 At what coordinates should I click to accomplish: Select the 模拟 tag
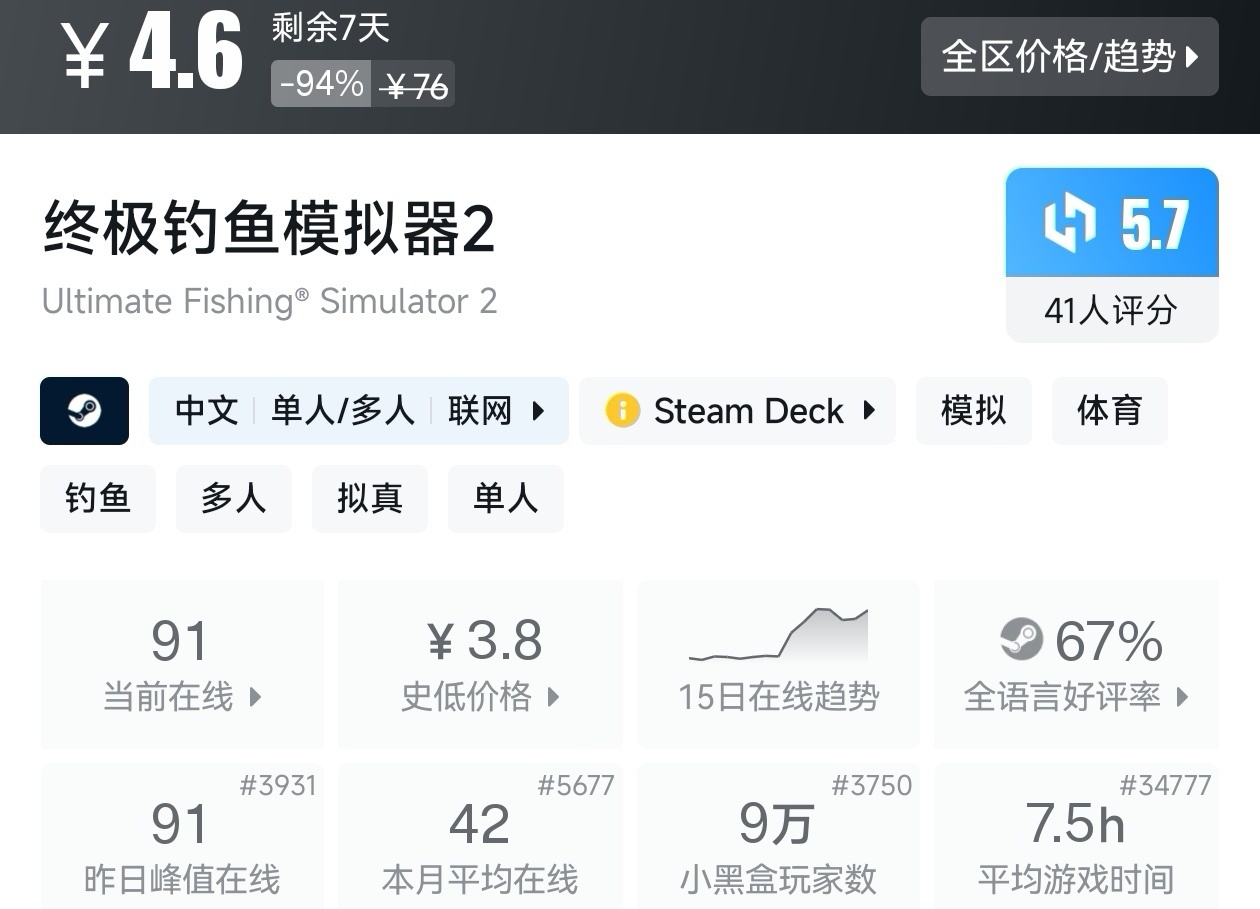(x=973, y=411)
